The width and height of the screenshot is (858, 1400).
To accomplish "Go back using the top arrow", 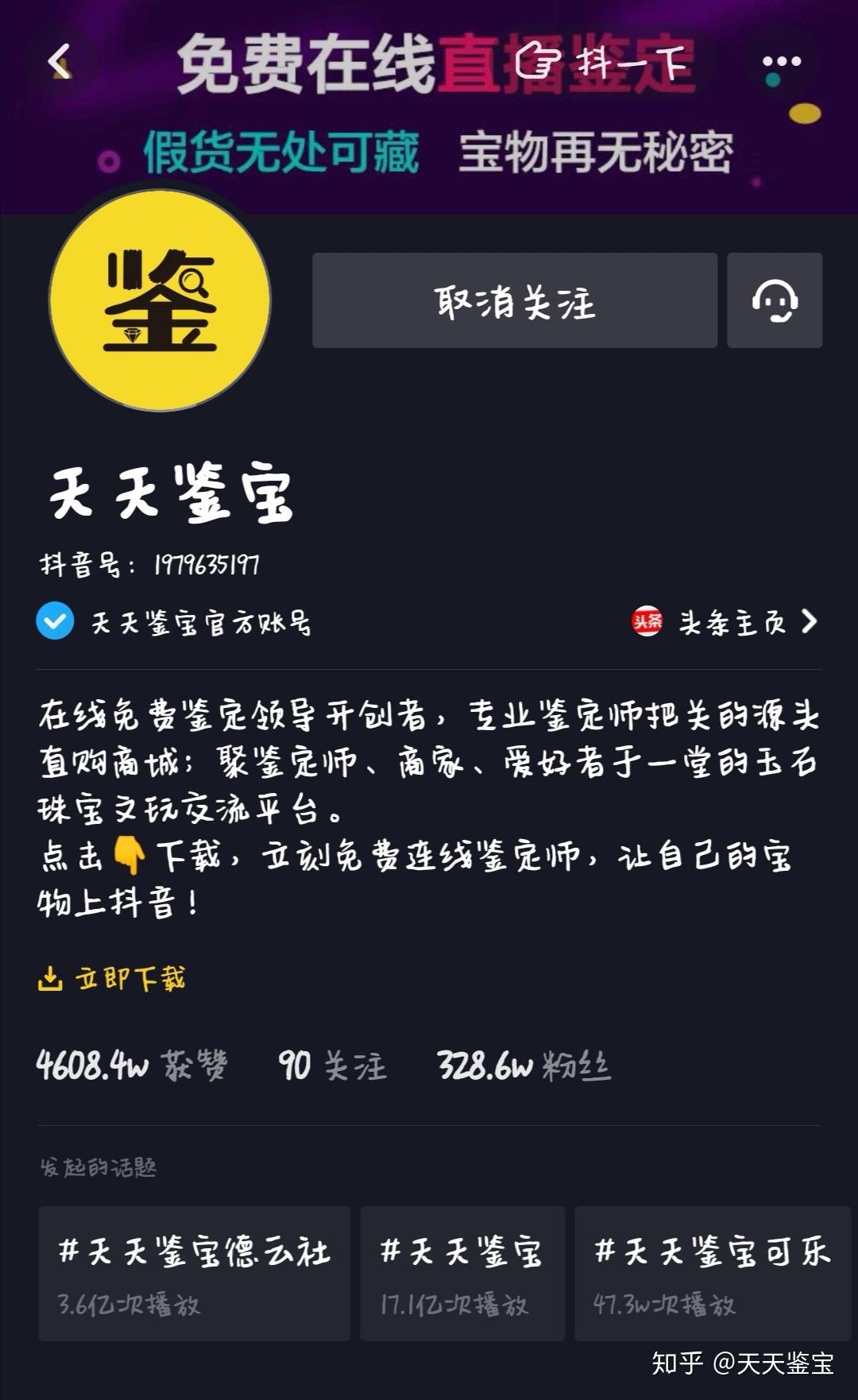I will pos(60,62).
